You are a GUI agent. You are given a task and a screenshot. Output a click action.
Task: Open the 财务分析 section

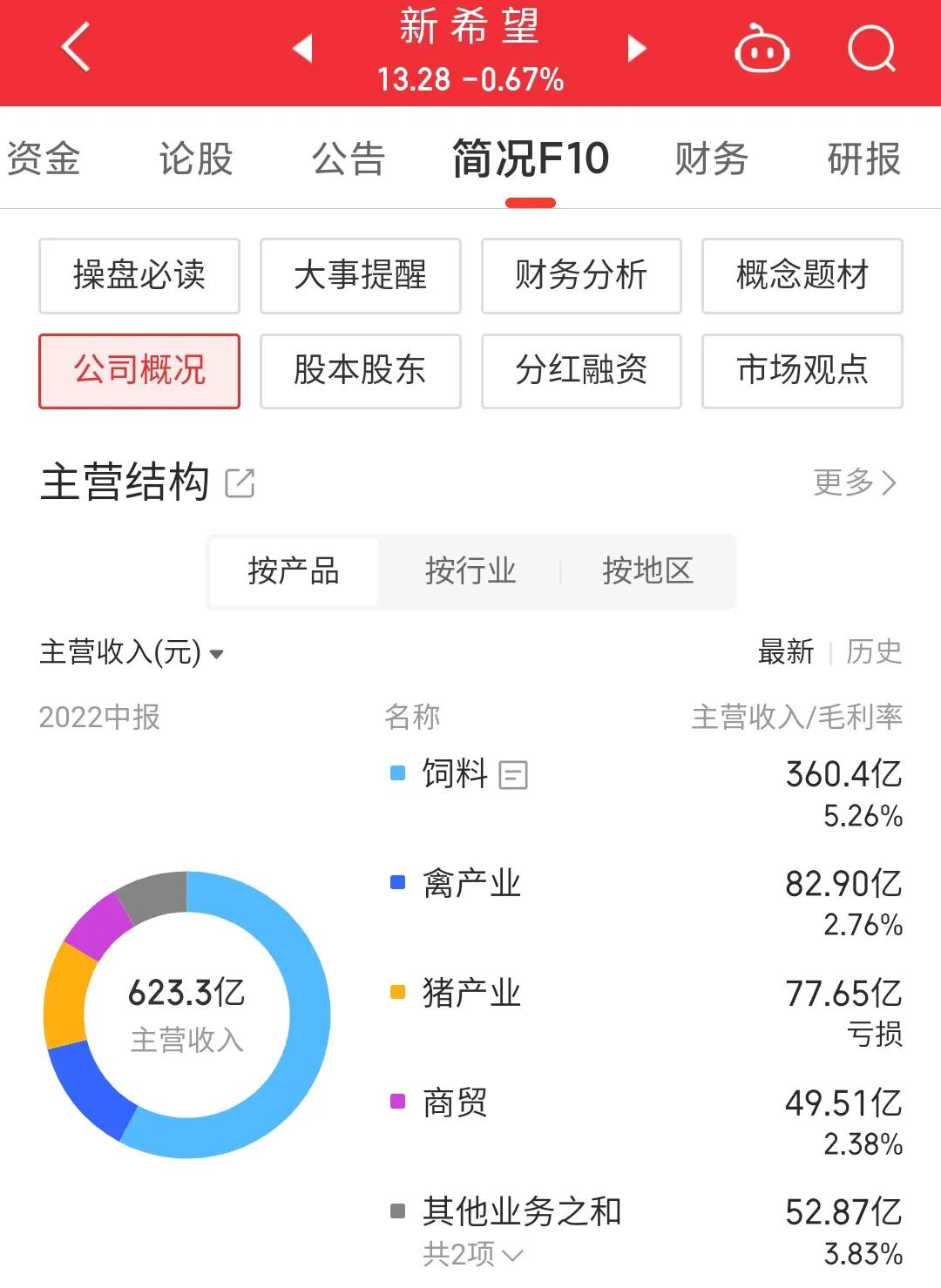(581, 275)
